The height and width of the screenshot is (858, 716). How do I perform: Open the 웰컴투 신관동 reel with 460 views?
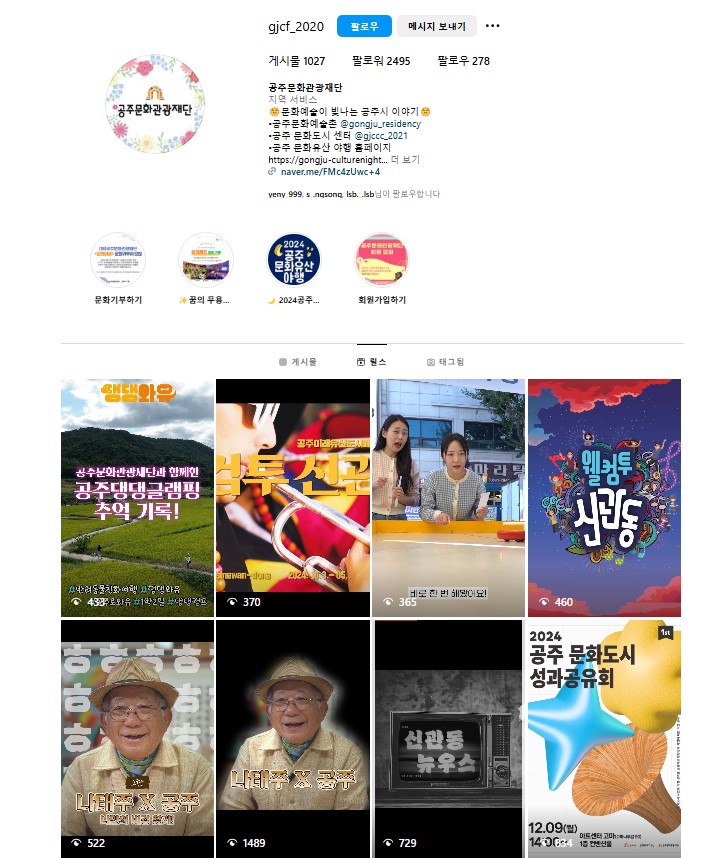604,497
